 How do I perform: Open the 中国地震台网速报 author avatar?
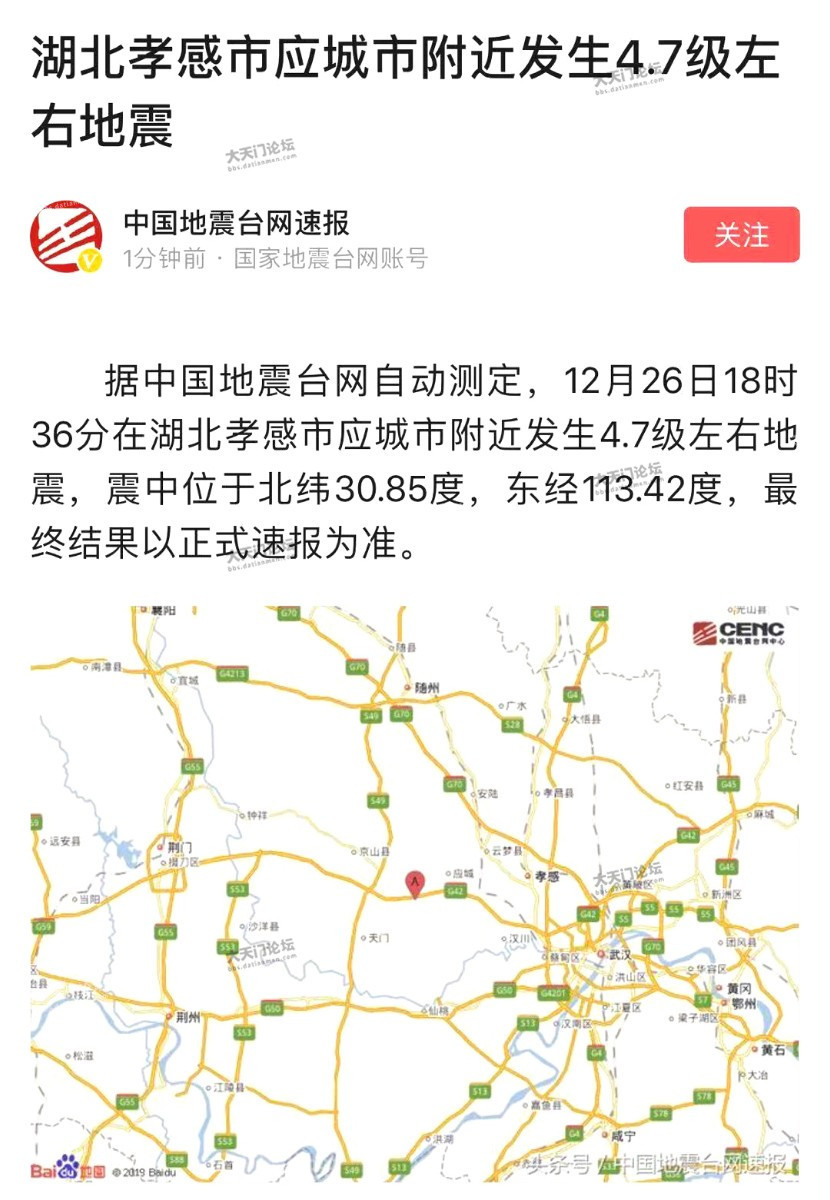click(66, 236)
